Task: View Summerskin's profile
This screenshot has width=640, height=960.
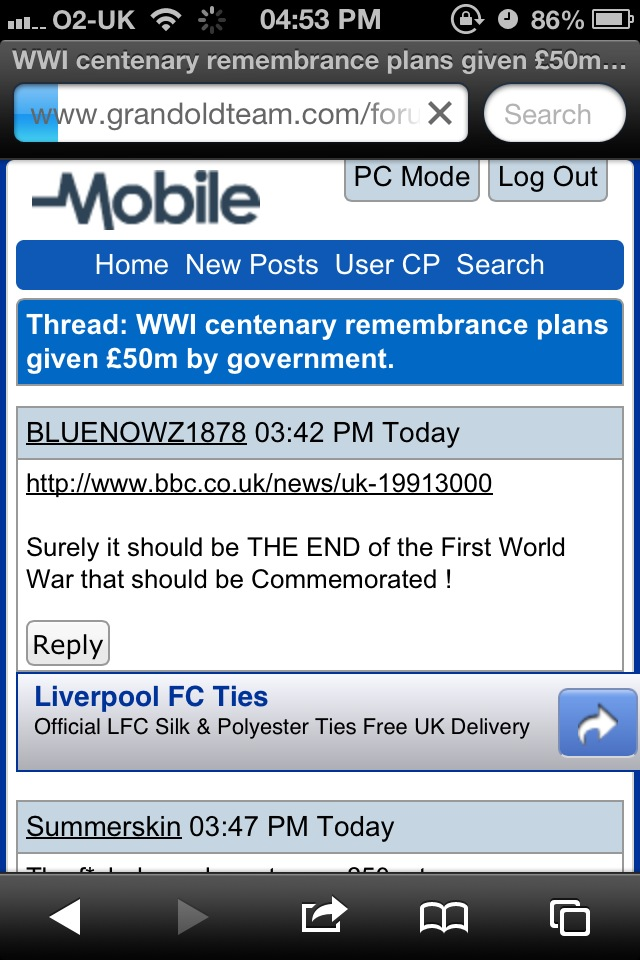Action: (x=103, y=827)
